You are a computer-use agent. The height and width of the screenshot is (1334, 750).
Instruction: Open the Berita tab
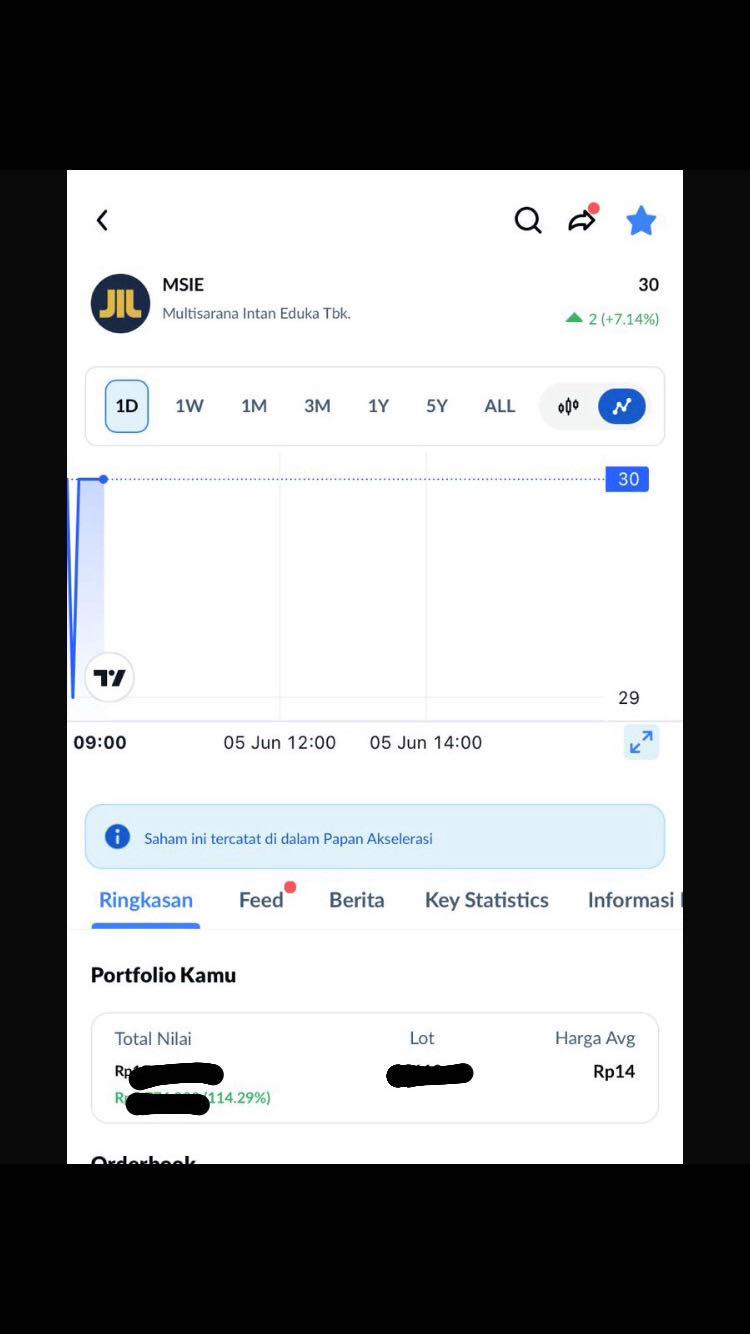(x=356, y=900)
